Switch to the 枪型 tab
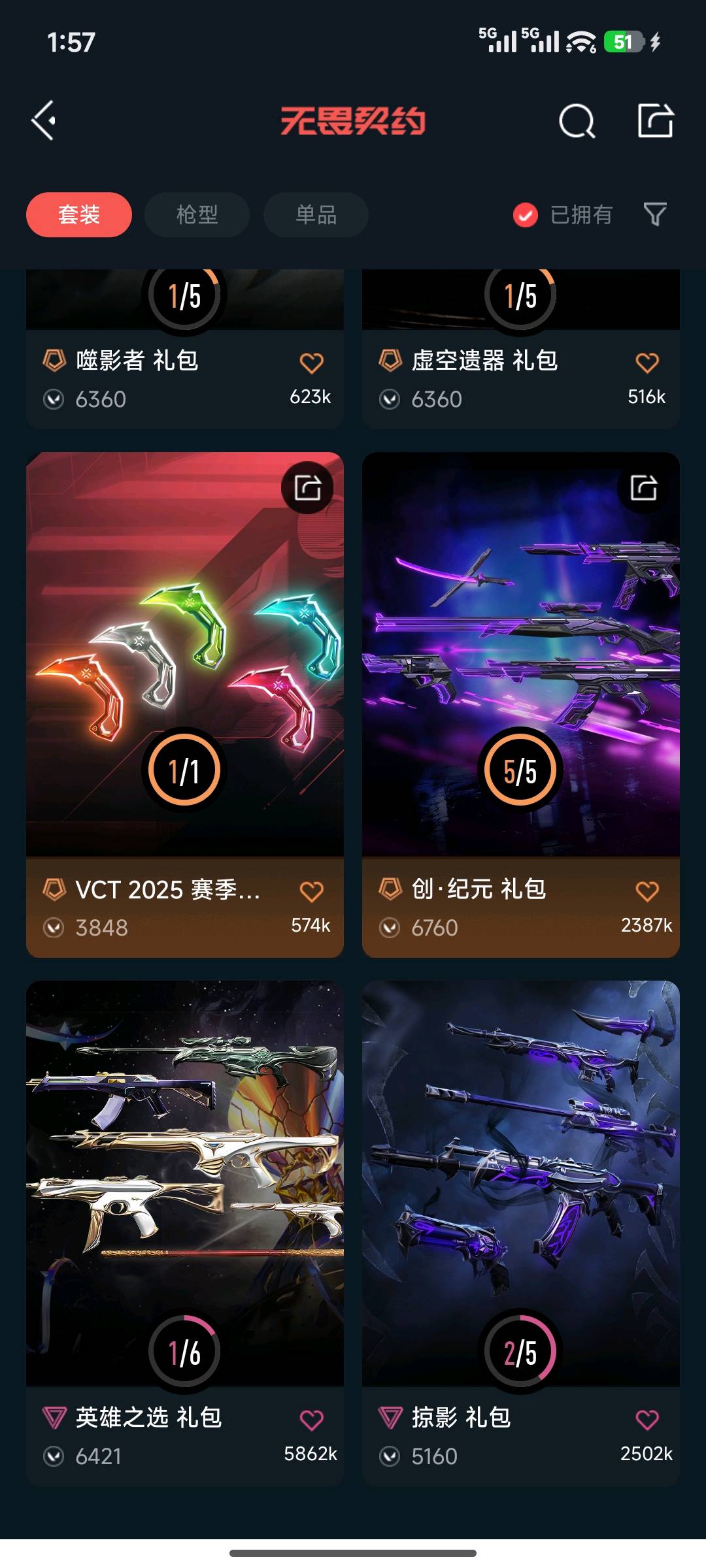Image resolution: width=706 pixels, height=1568 pixels. coord(197,214)
